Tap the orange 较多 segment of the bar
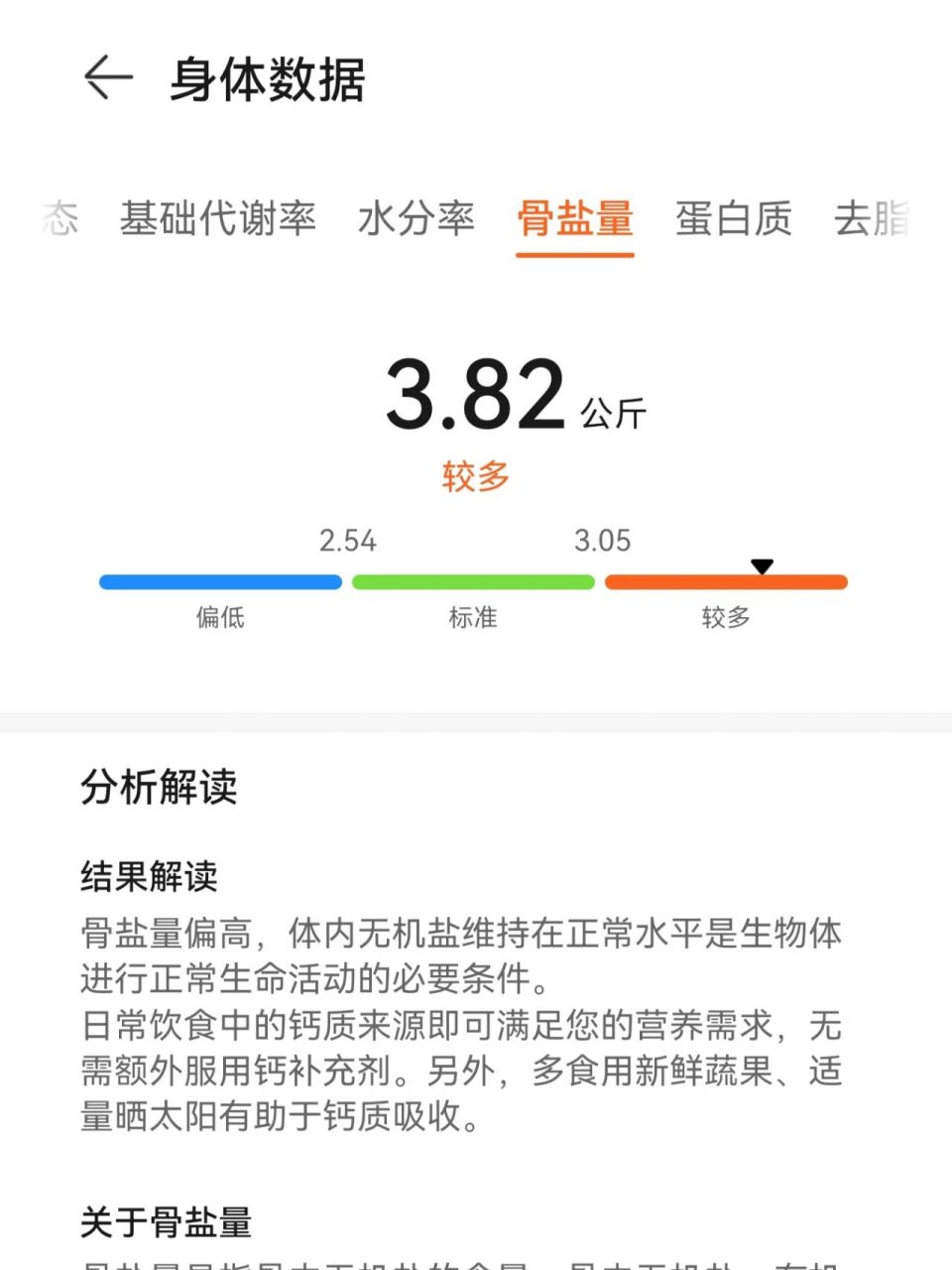Viewport: 952px width, 1270px height. (727, 580)
